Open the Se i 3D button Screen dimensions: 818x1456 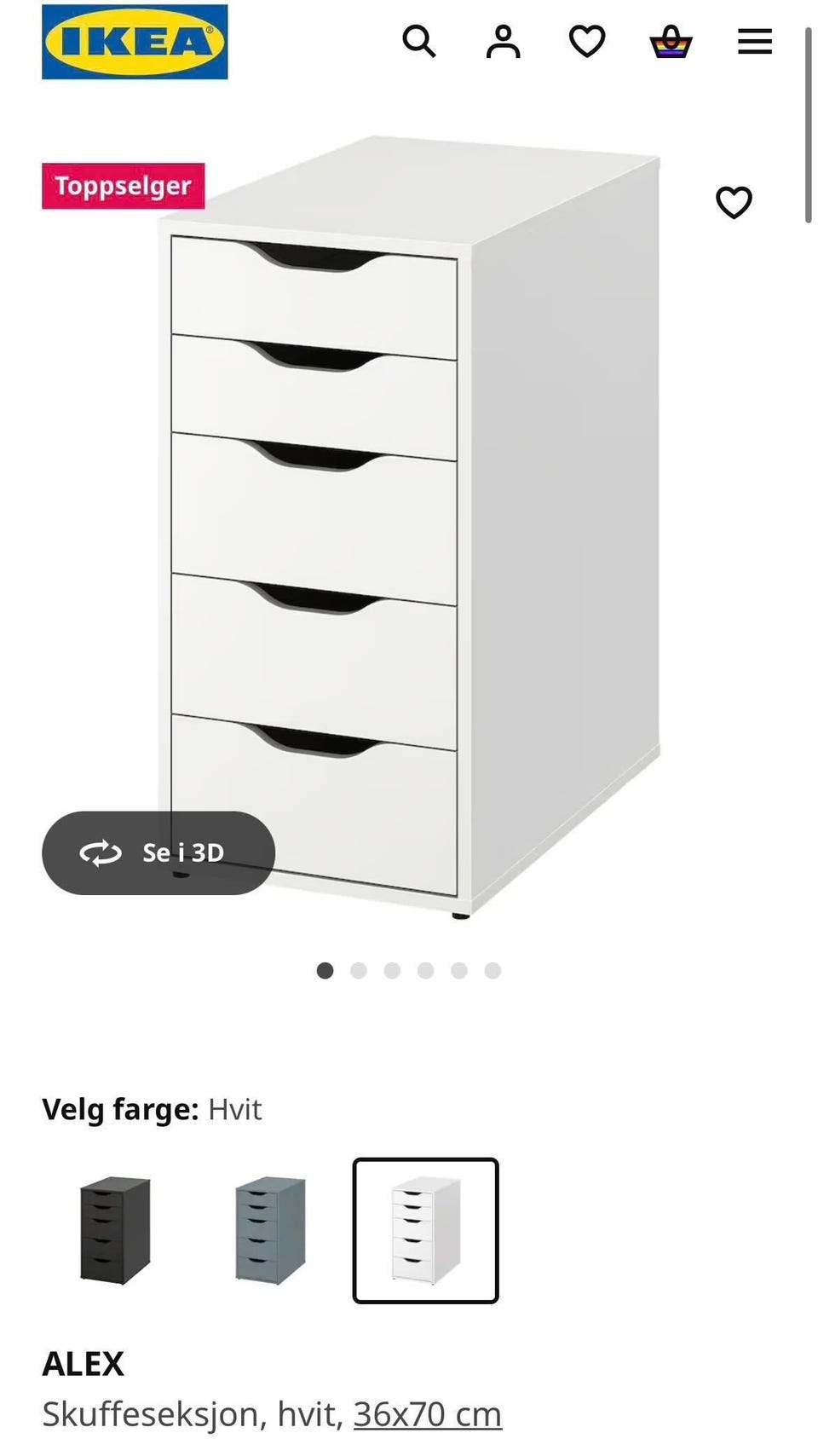158,852
